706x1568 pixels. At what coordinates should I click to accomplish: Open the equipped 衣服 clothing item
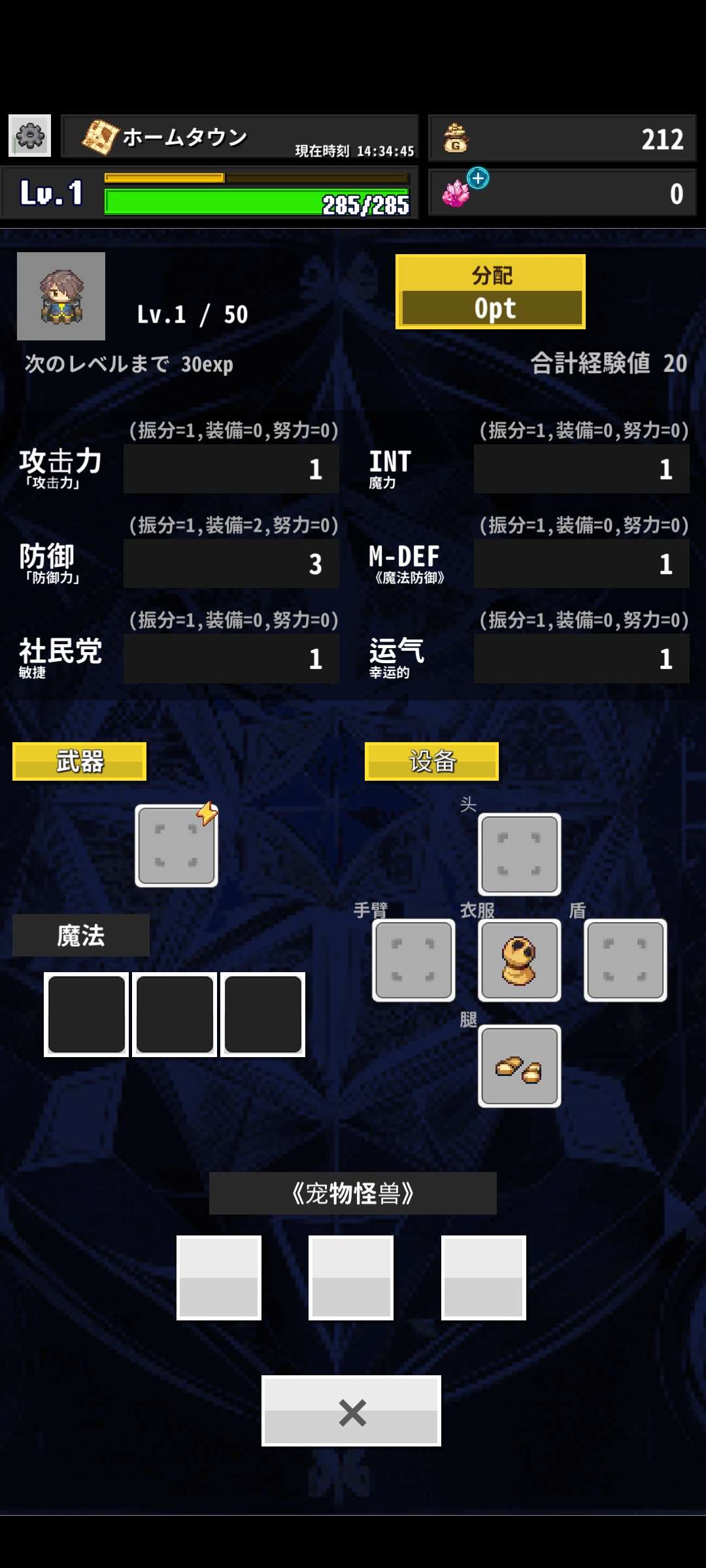pos(520,960)
